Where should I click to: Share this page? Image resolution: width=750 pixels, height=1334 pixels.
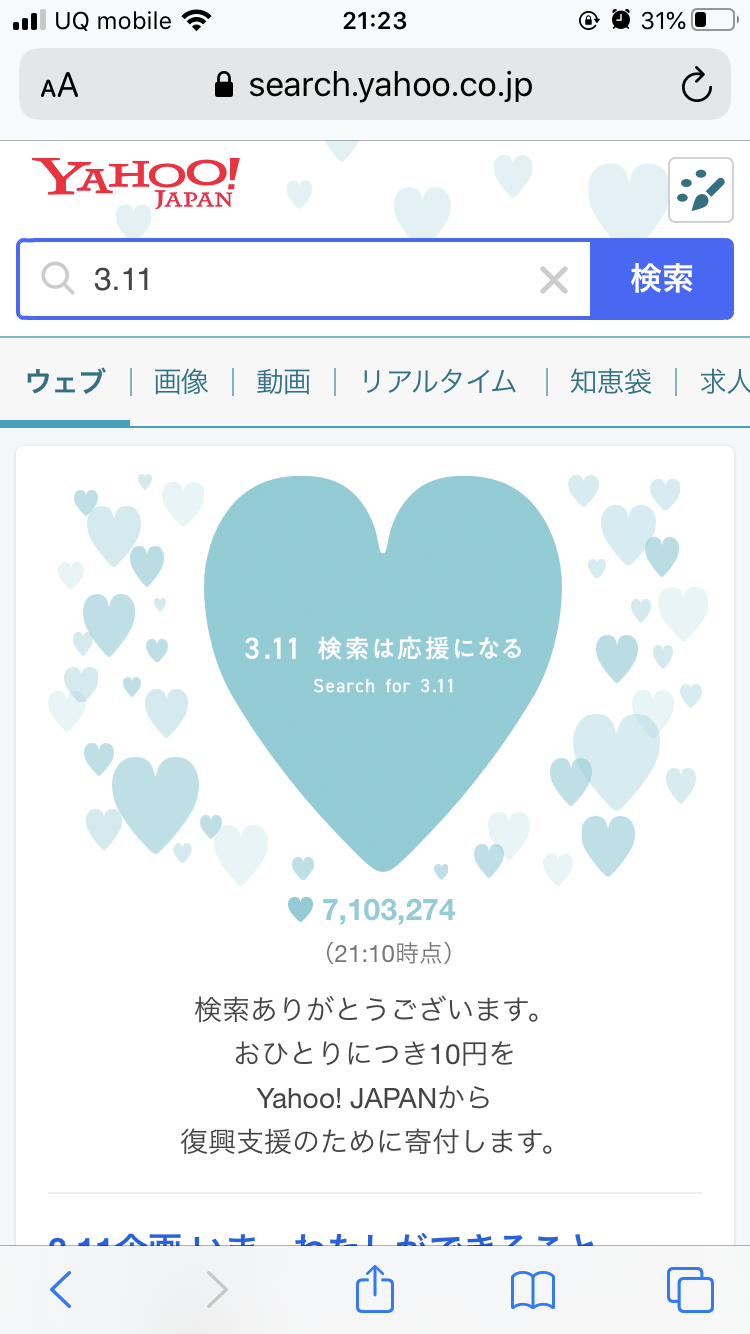375,1288
